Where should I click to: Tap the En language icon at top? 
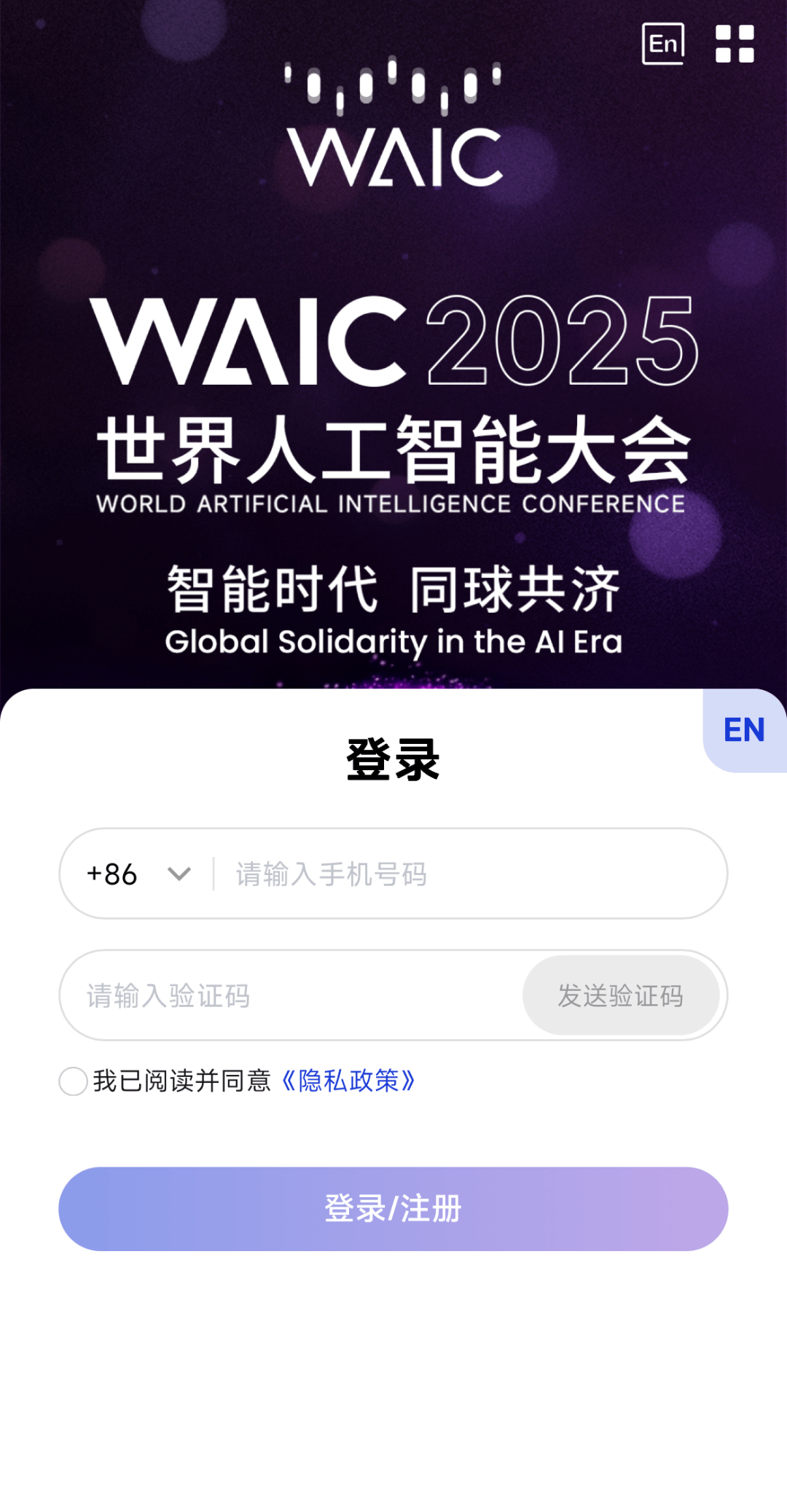coord(662,44)
